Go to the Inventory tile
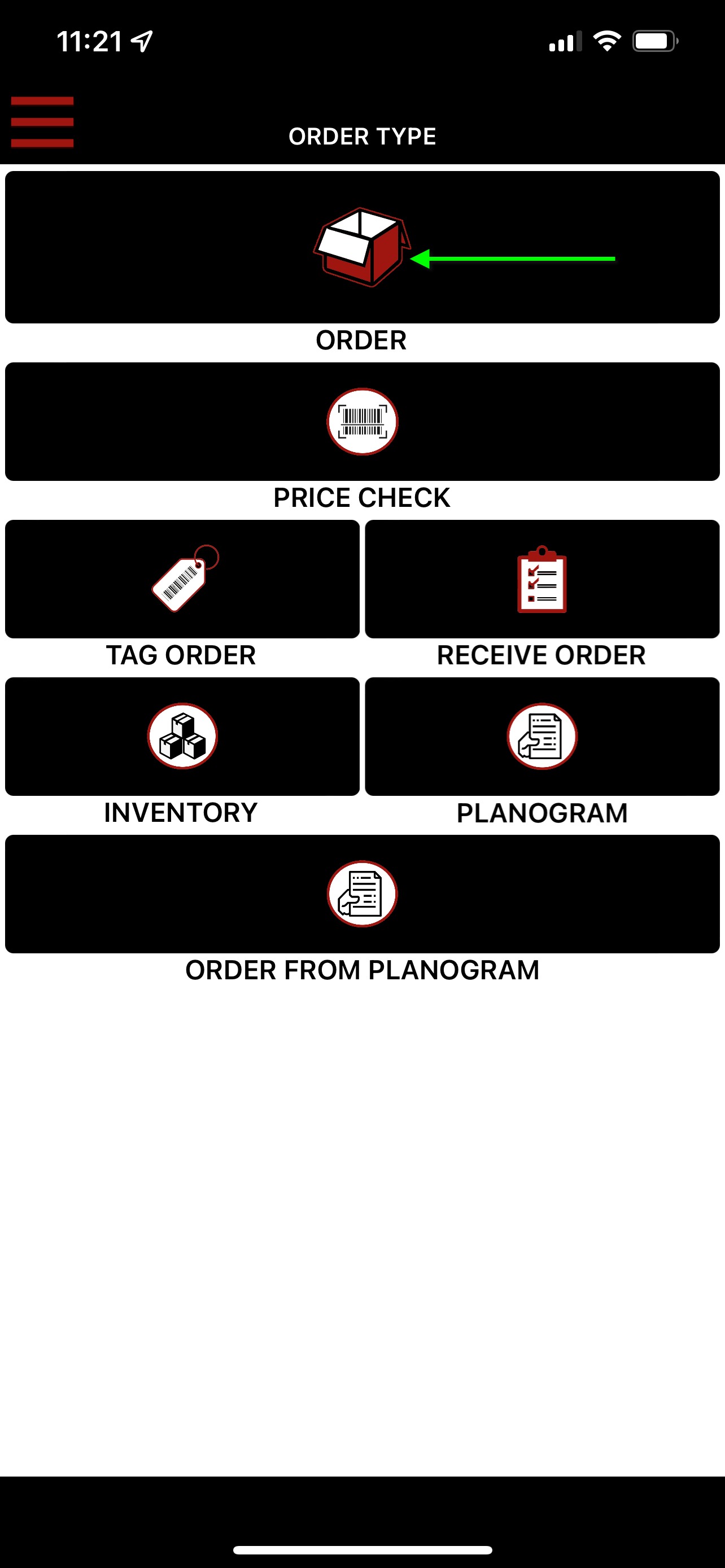Image resolution: width=725 pixels, height=1568 pixels. click(x=182, y=737)
